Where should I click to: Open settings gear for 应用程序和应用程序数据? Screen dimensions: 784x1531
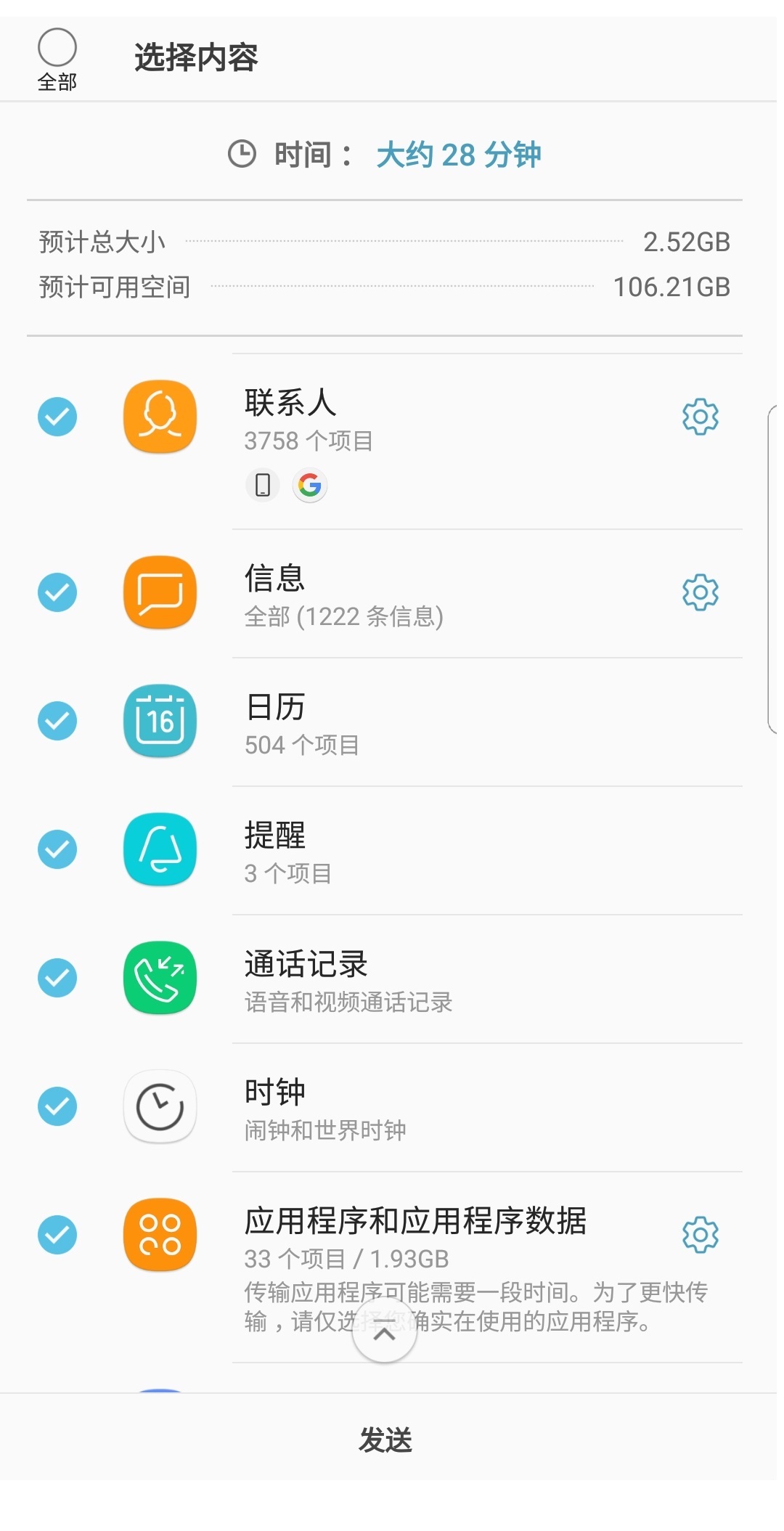pyautogui.click(x=700, y=1235)
